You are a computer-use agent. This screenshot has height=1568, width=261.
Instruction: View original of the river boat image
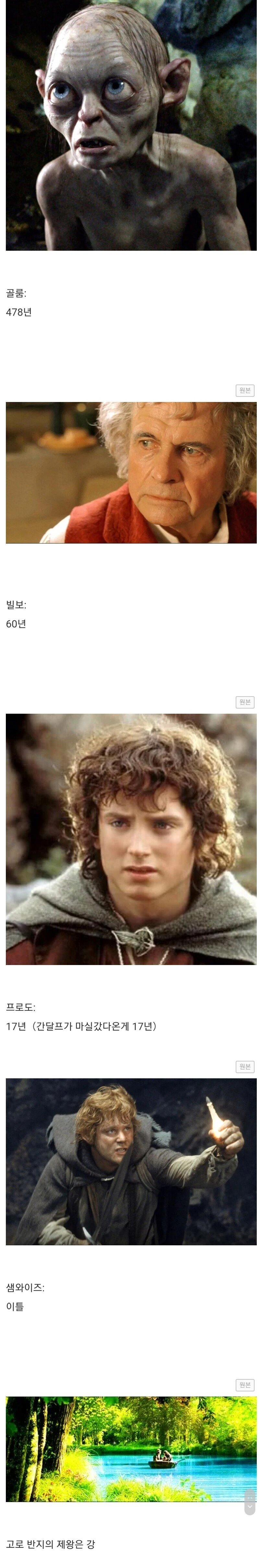click(x=244, y=1385)
